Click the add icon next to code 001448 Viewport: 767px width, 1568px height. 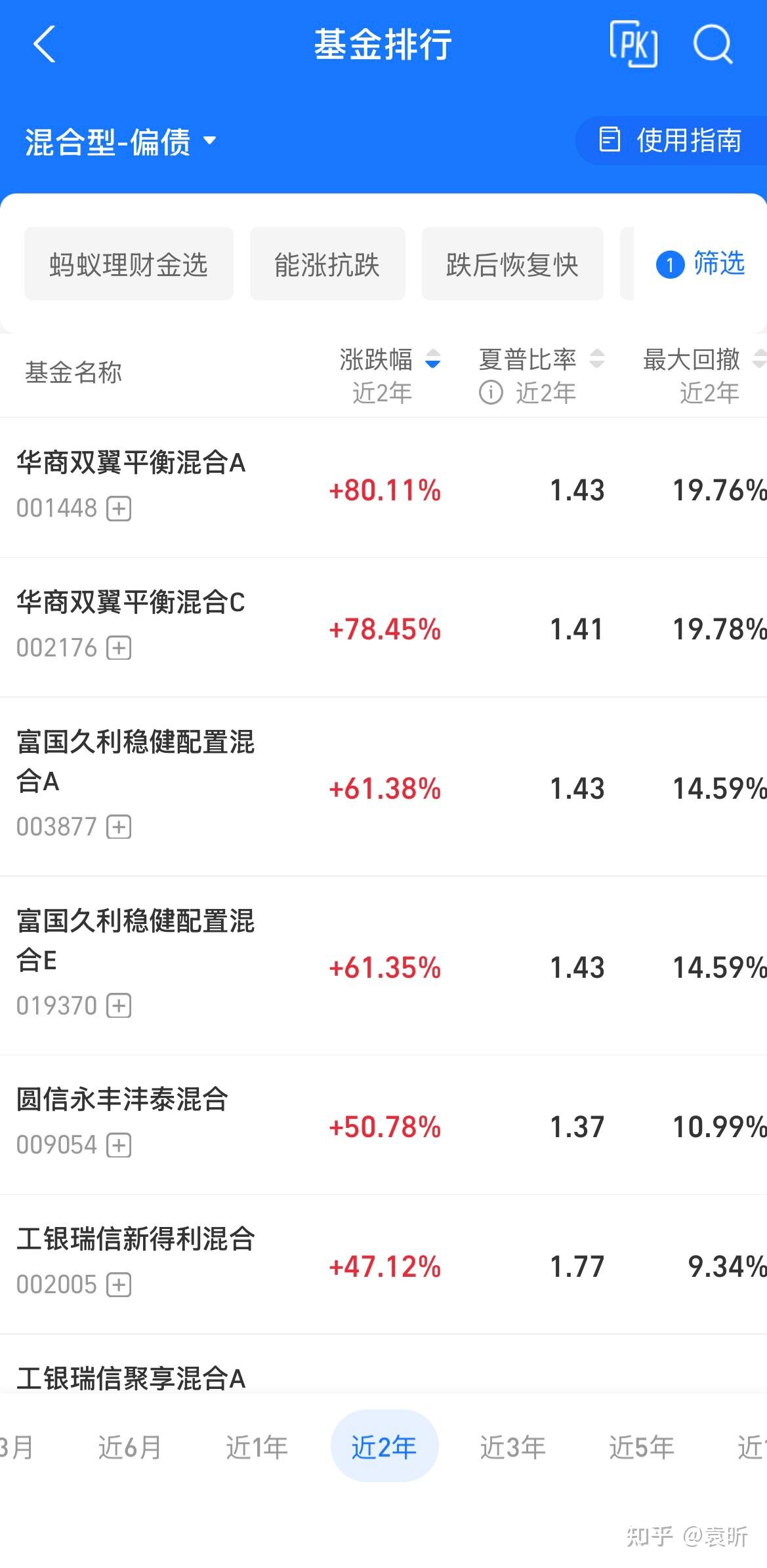[119, 508]
